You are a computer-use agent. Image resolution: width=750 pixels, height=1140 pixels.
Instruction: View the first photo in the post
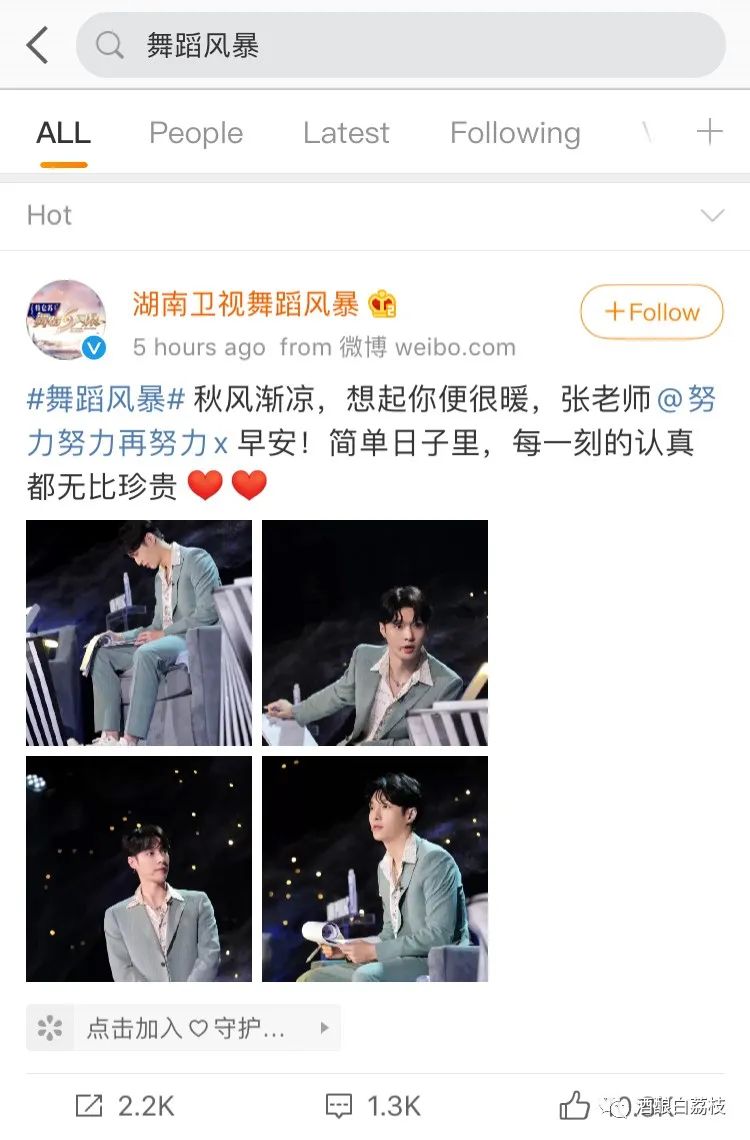click(x=139, y=633)
